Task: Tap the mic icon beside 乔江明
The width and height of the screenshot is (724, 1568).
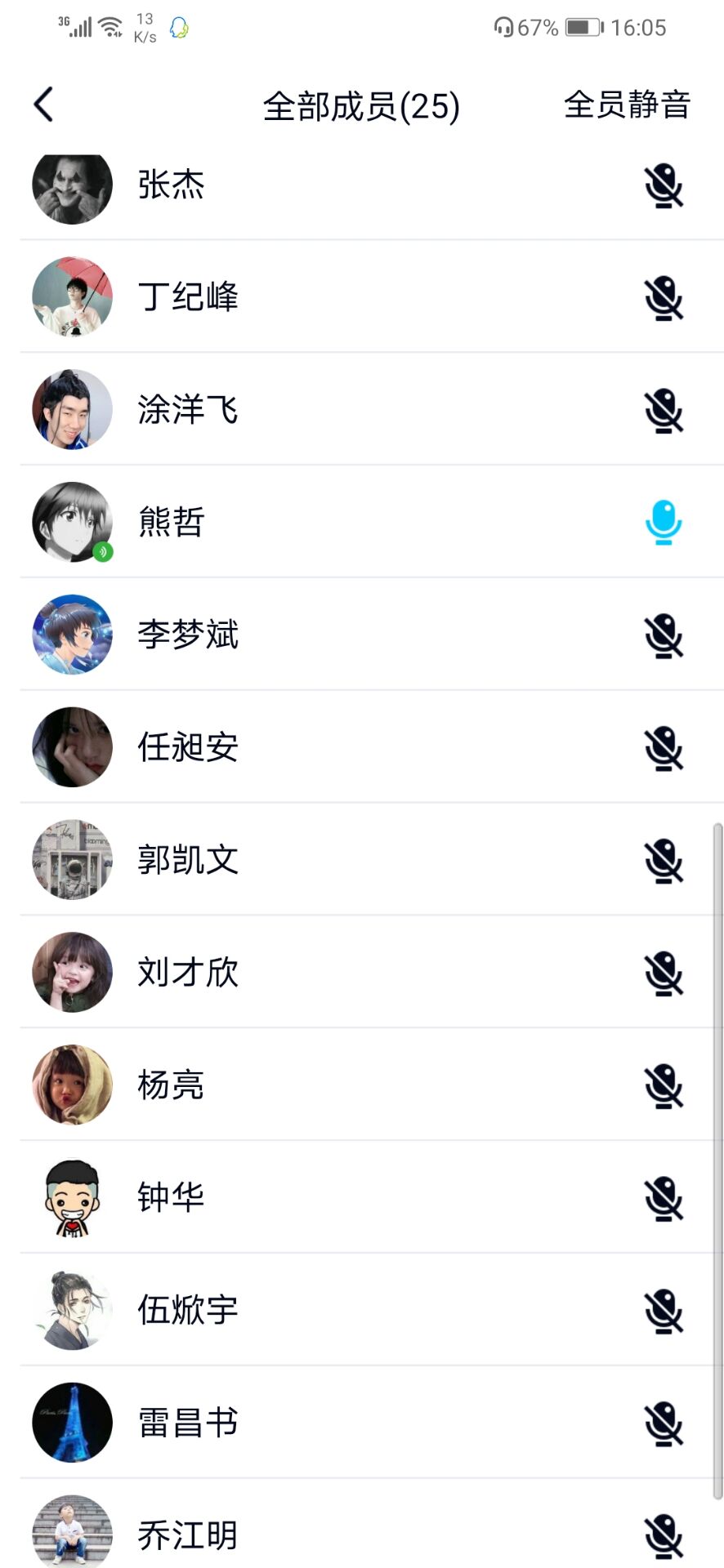Action: [664, 1535]
